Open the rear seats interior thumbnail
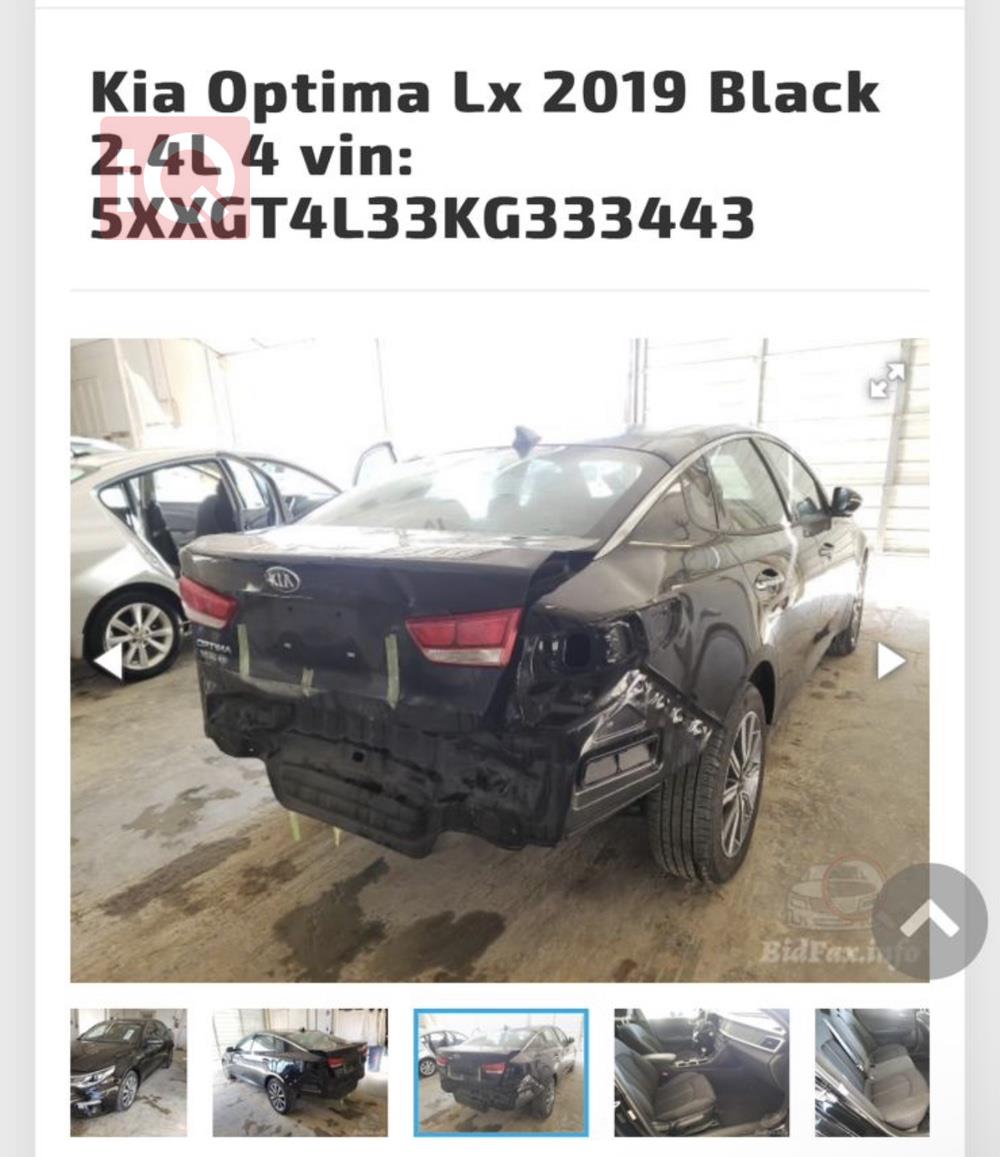The height and width of the screenshot is (1157, 1000). tap(872, 1072)
